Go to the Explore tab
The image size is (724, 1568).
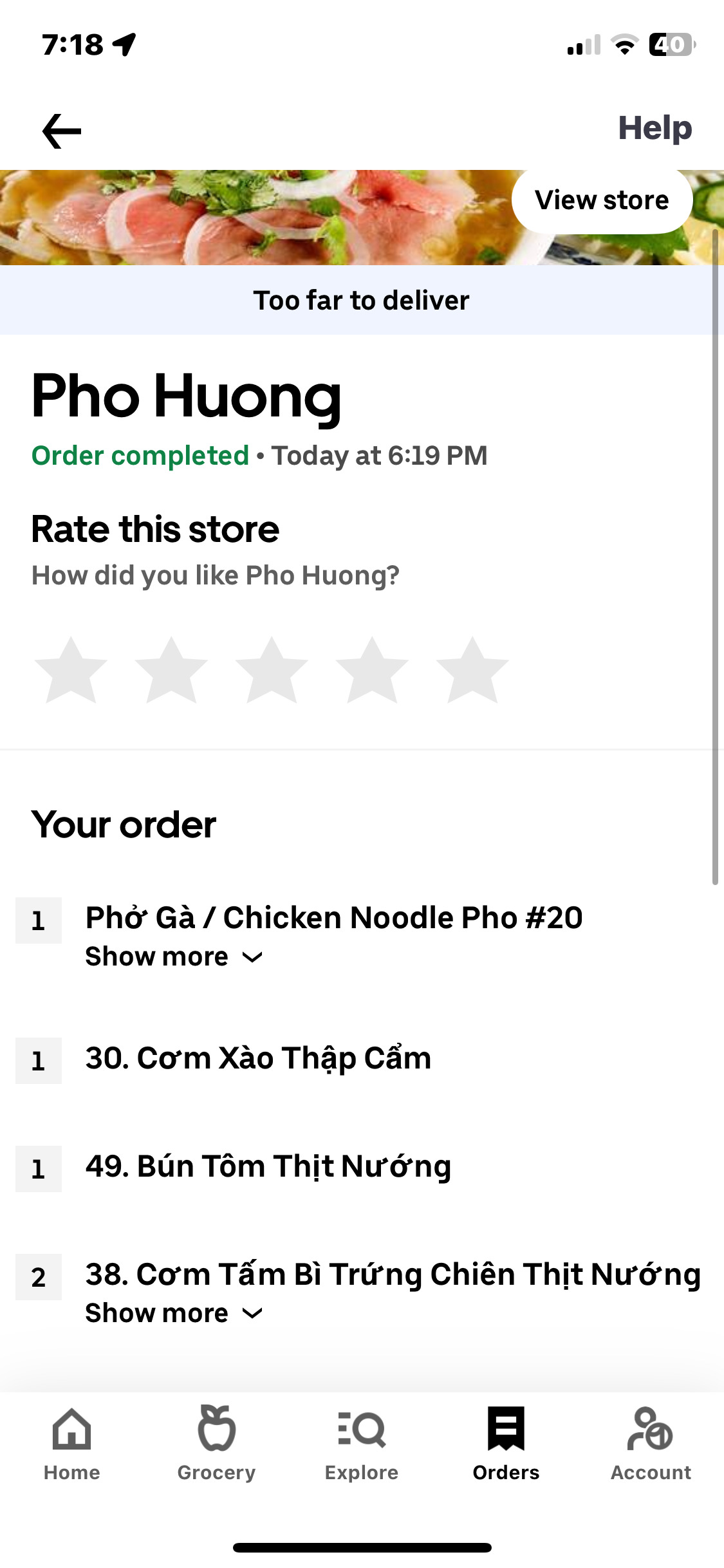(x=362, y=1444)
